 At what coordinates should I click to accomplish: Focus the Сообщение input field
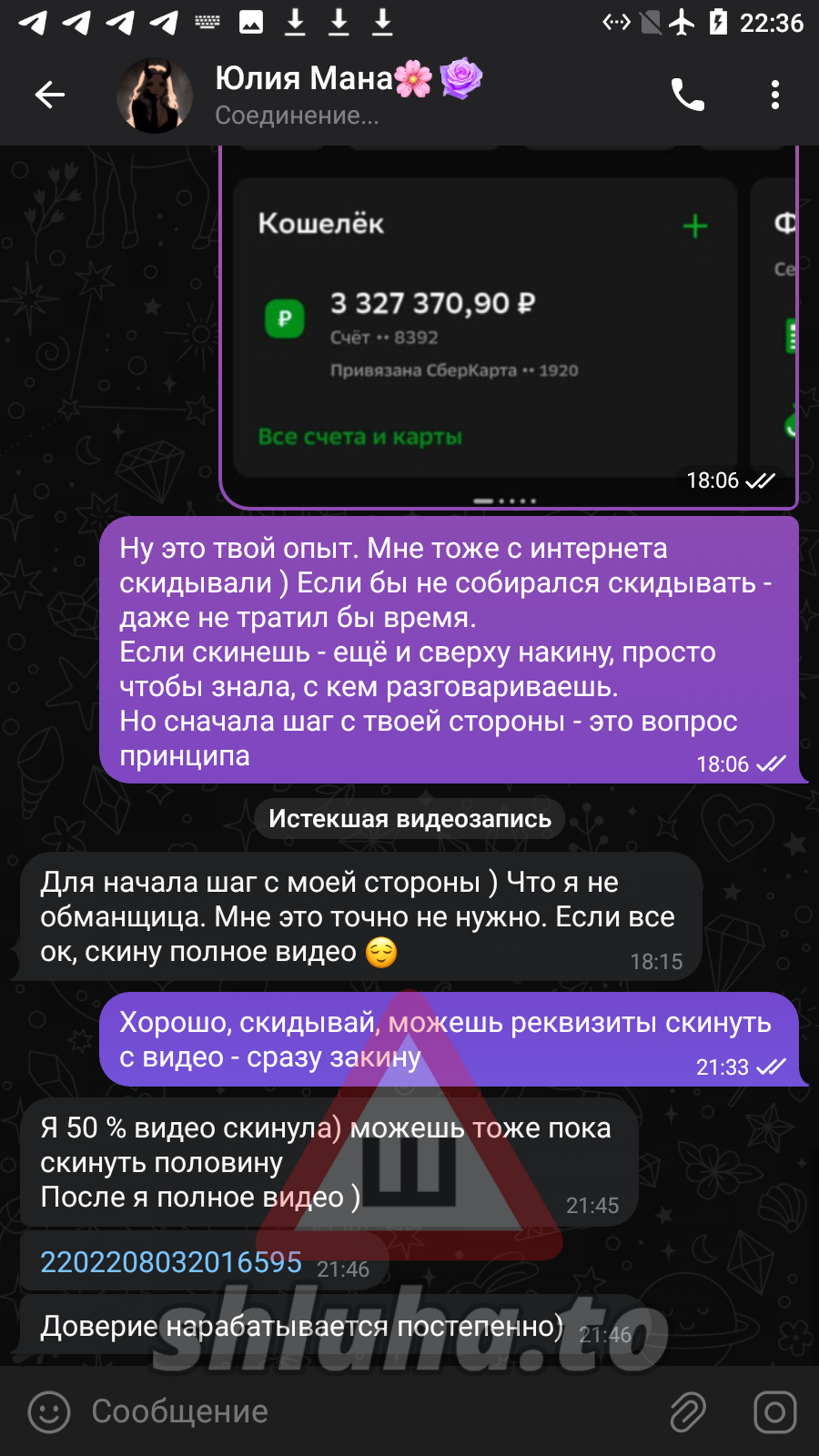coord(364,1412)
